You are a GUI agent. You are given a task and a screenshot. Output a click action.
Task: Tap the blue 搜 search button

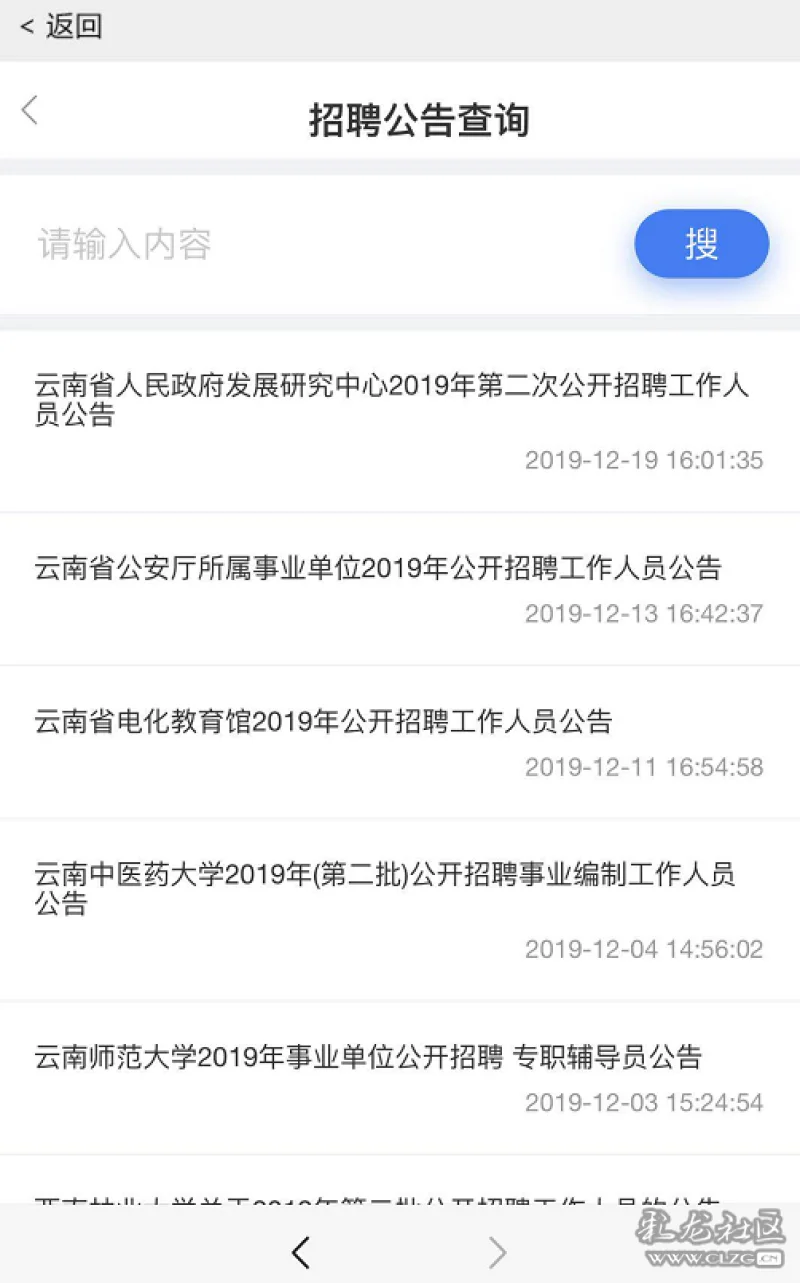click(x=702, y=243)
